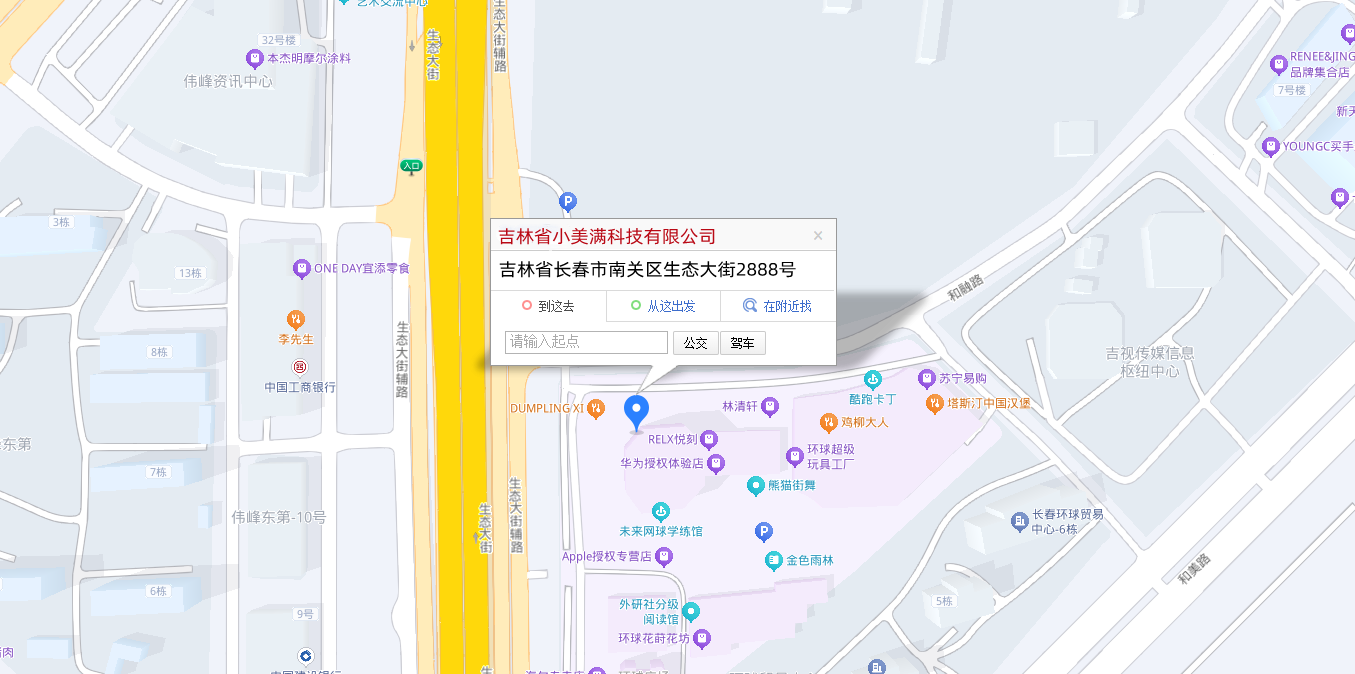1355x674 pixels.
Task: Focus the 请输入起点 input field
Action: pyautogui.click(x=586, y=343)
